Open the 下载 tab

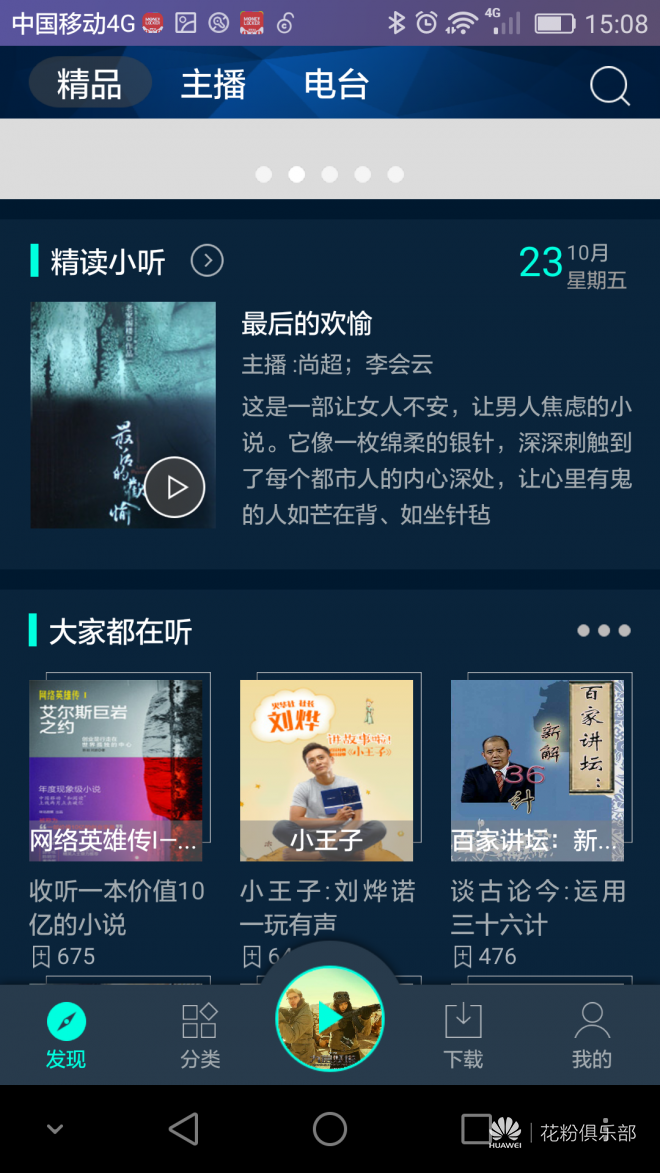(463, 1036)
